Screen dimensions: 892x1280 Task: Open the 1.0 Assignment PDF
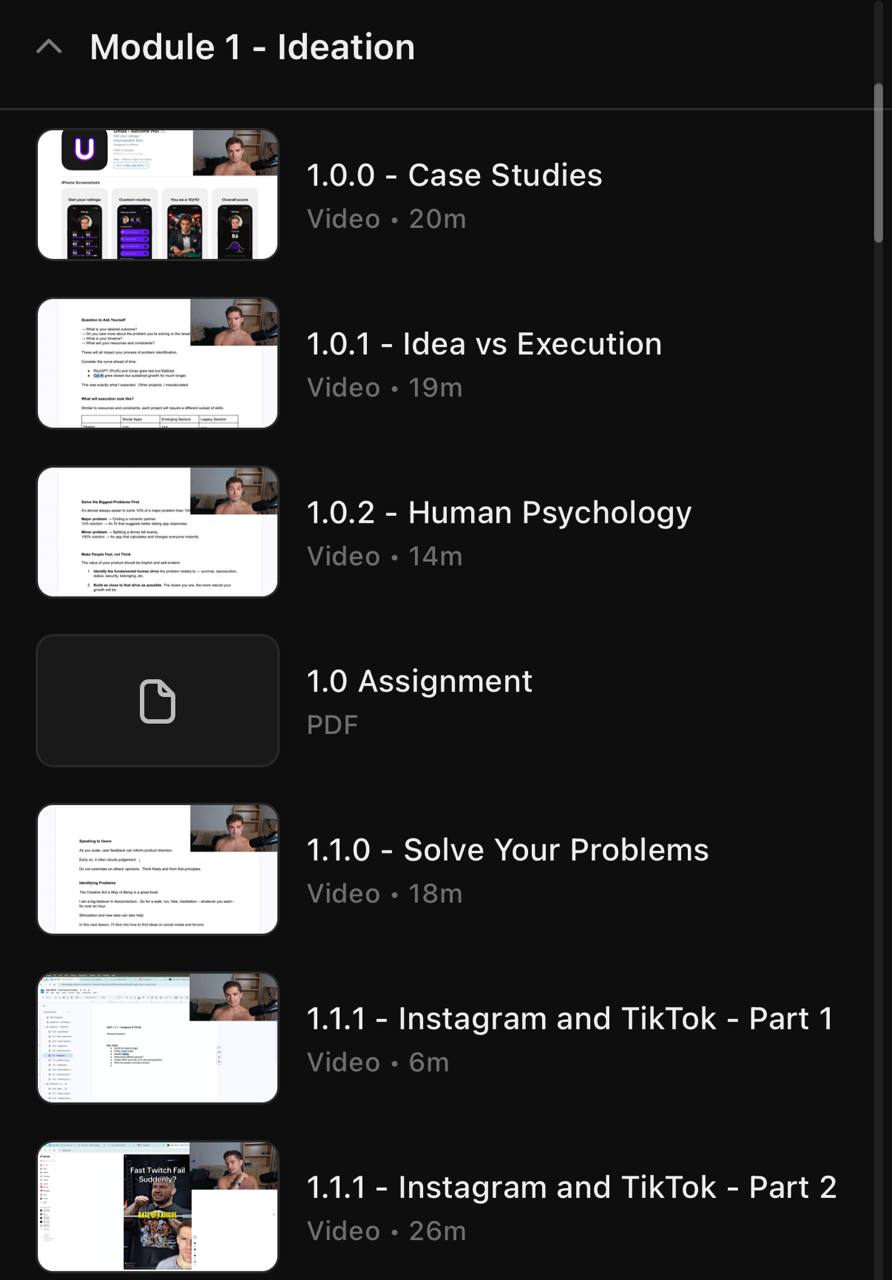(x=419, y=682)
